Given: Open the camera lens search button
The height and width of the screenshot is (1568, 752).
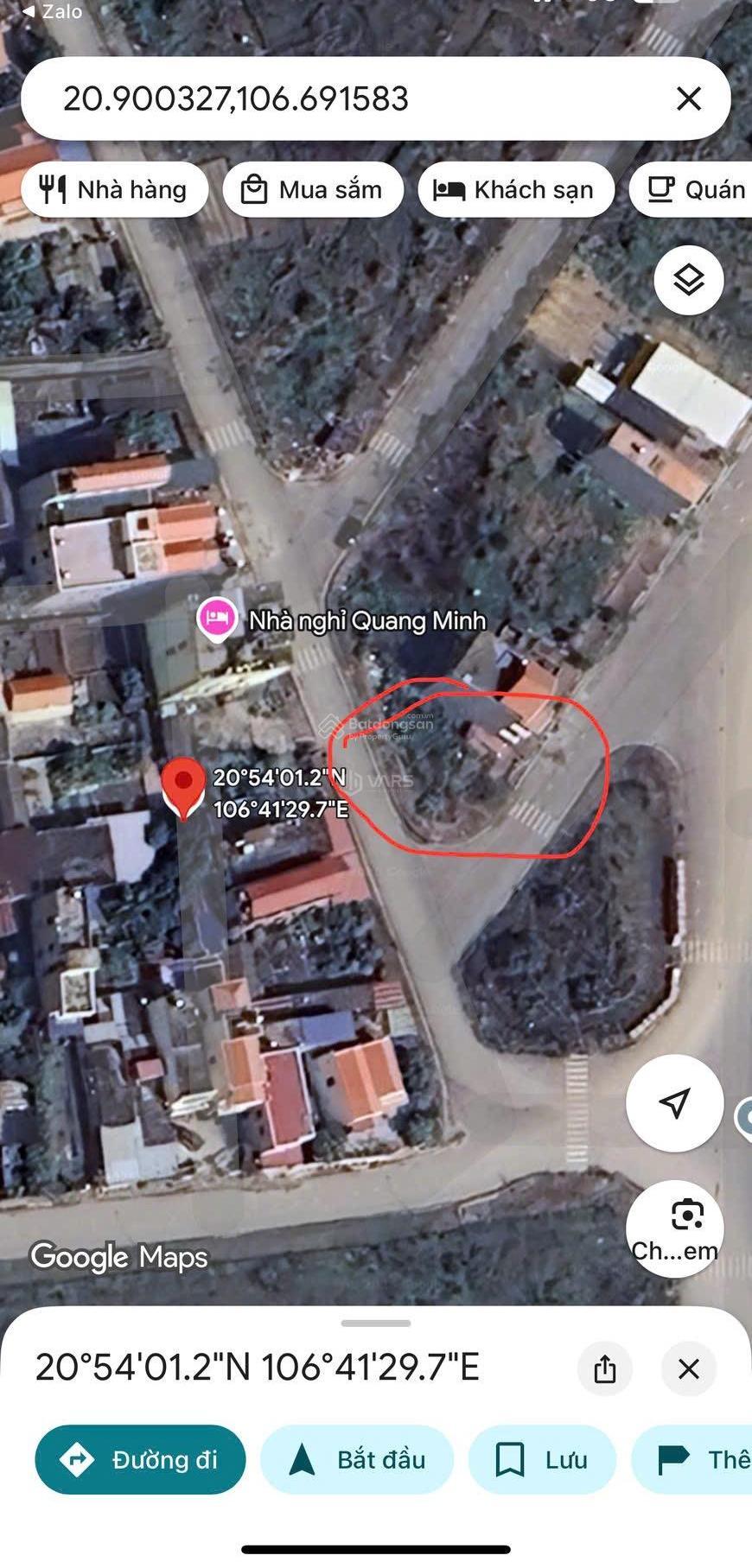Looking at the screenshot, I should click(x=674, y=1228).
